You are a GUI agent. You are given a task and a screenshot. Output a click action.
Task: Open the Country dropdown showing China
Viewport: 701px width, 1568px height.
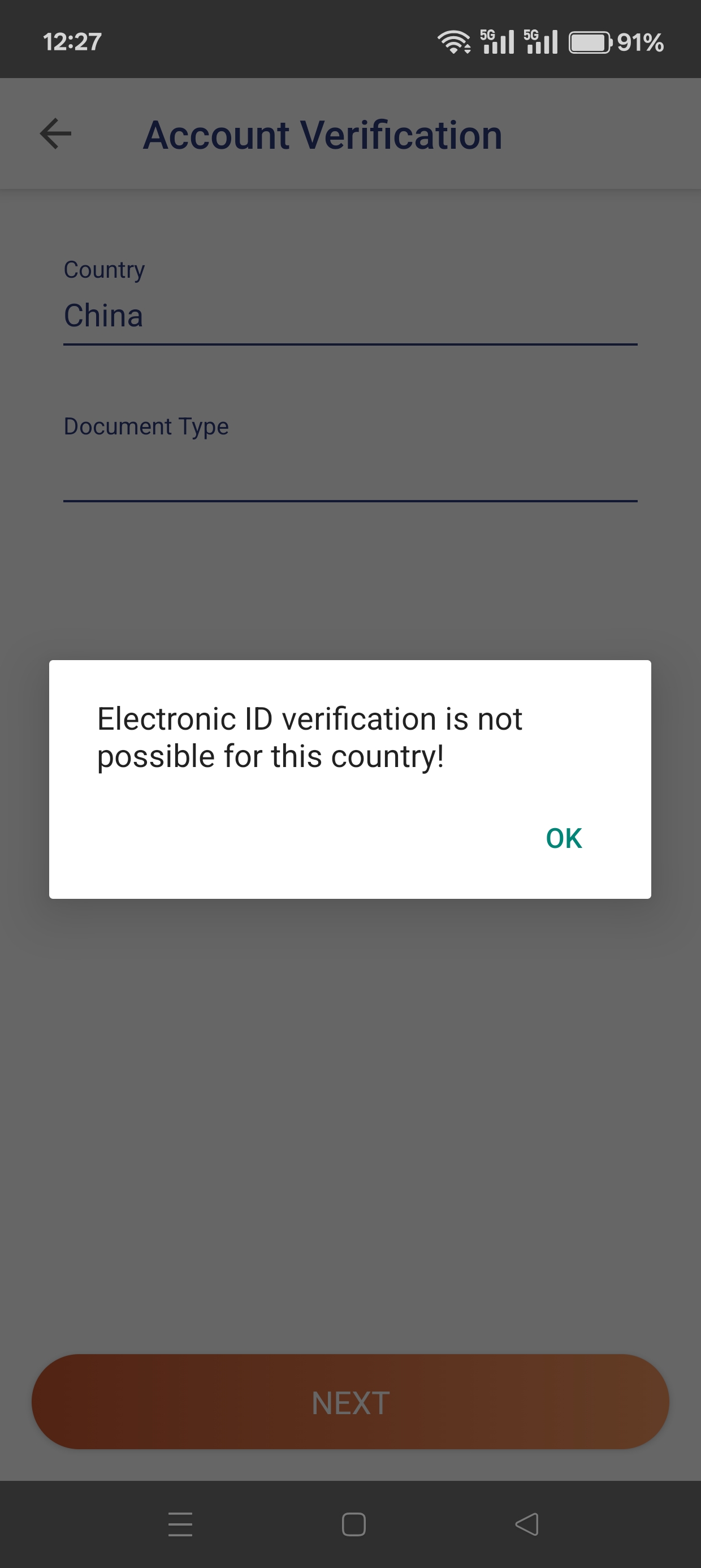tap(350, 316)
